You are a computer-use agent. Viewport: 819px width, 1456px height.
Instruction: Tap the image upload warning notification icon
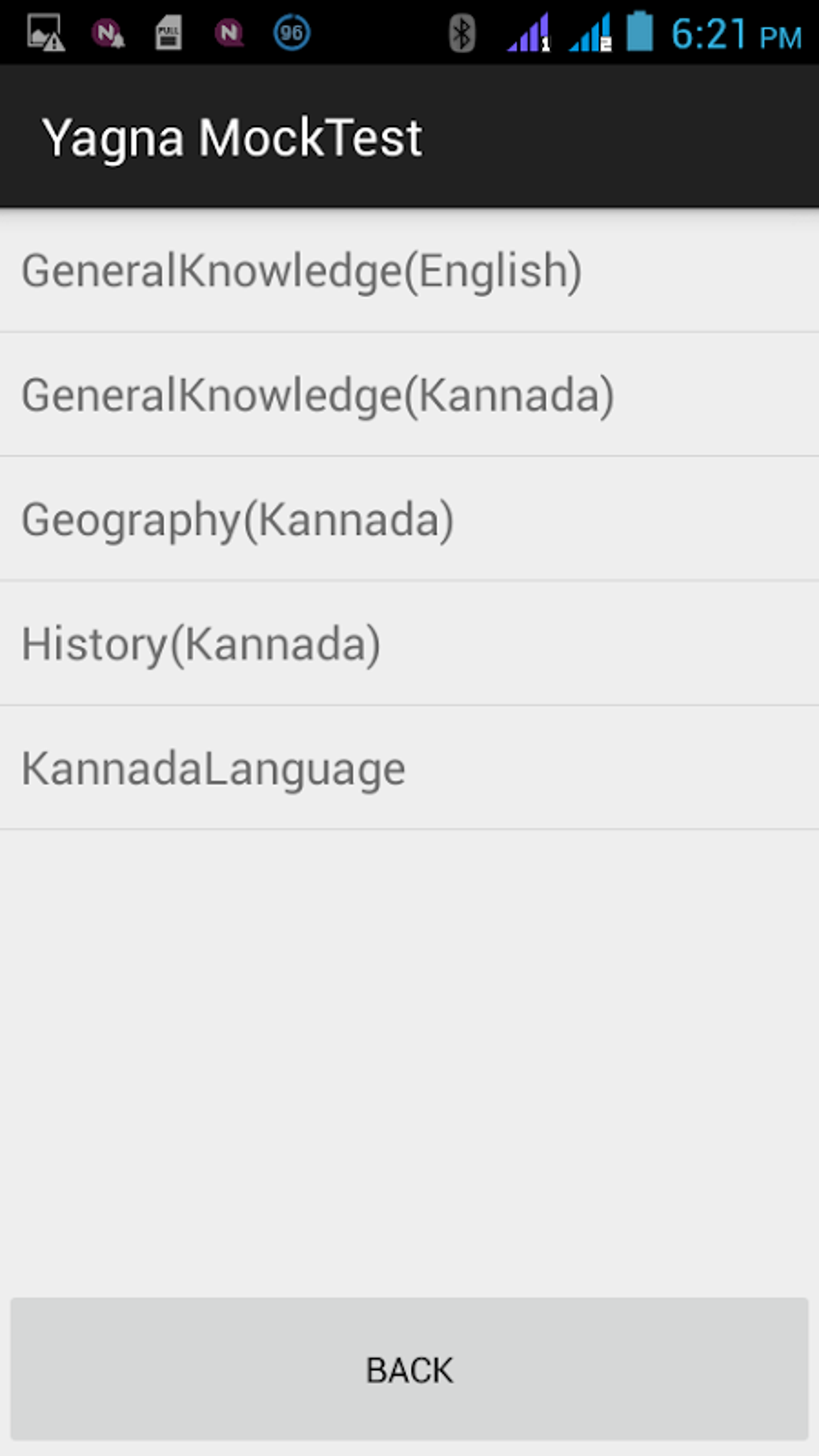[44, 32]
